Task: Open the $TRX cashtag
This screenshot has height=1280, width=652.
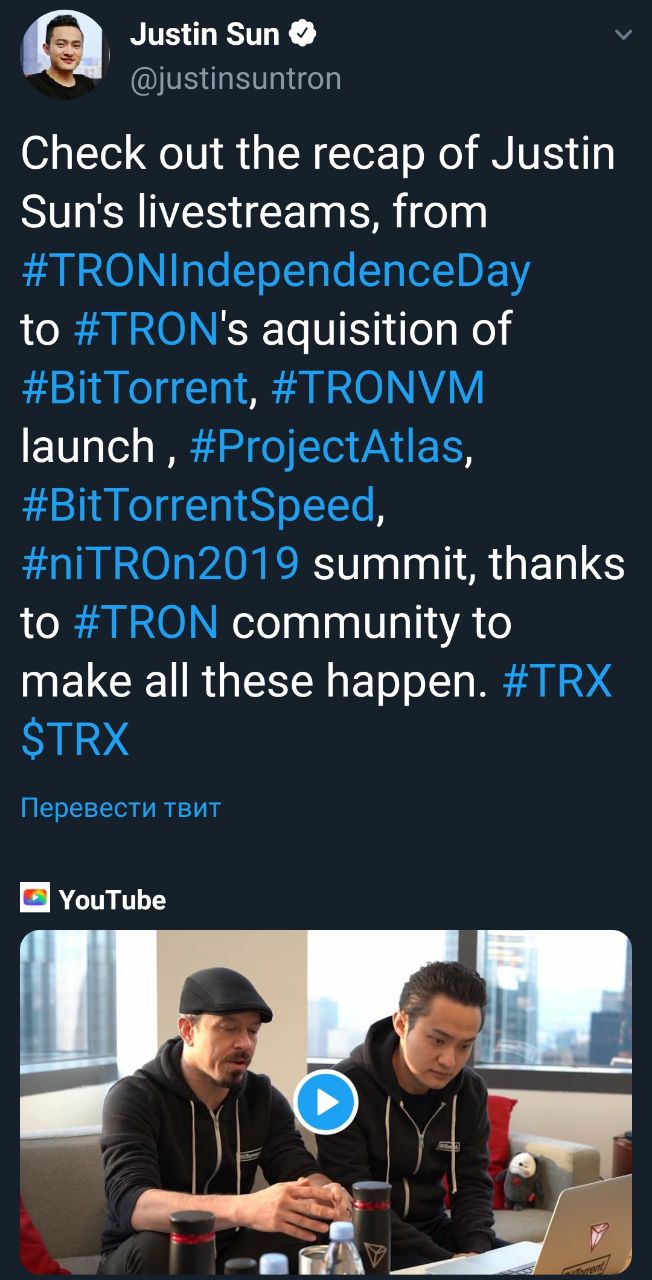Action: (75, 740)
